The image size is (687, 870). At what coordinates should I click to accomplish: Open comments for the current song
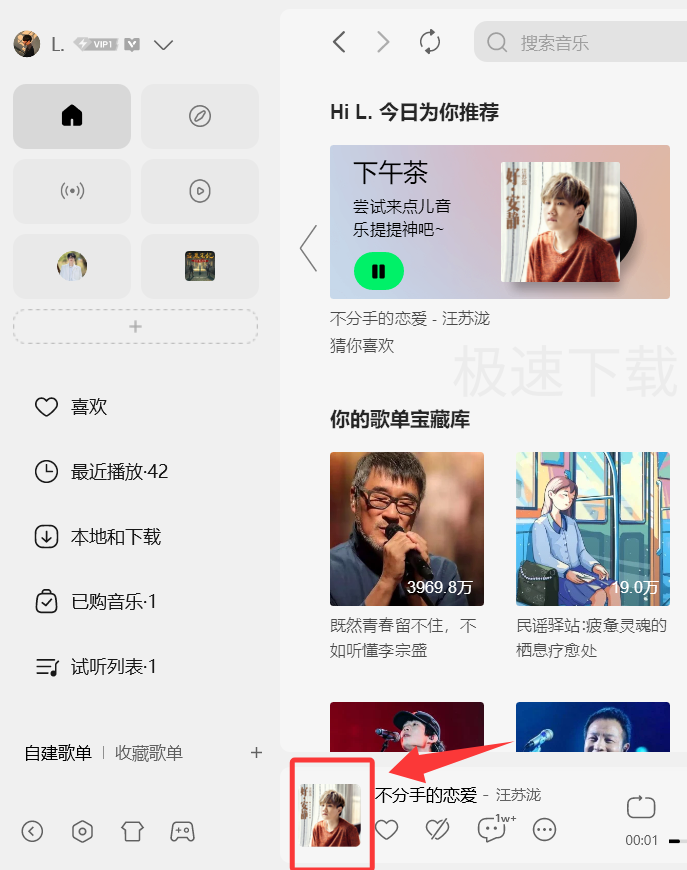coord(491,829)
